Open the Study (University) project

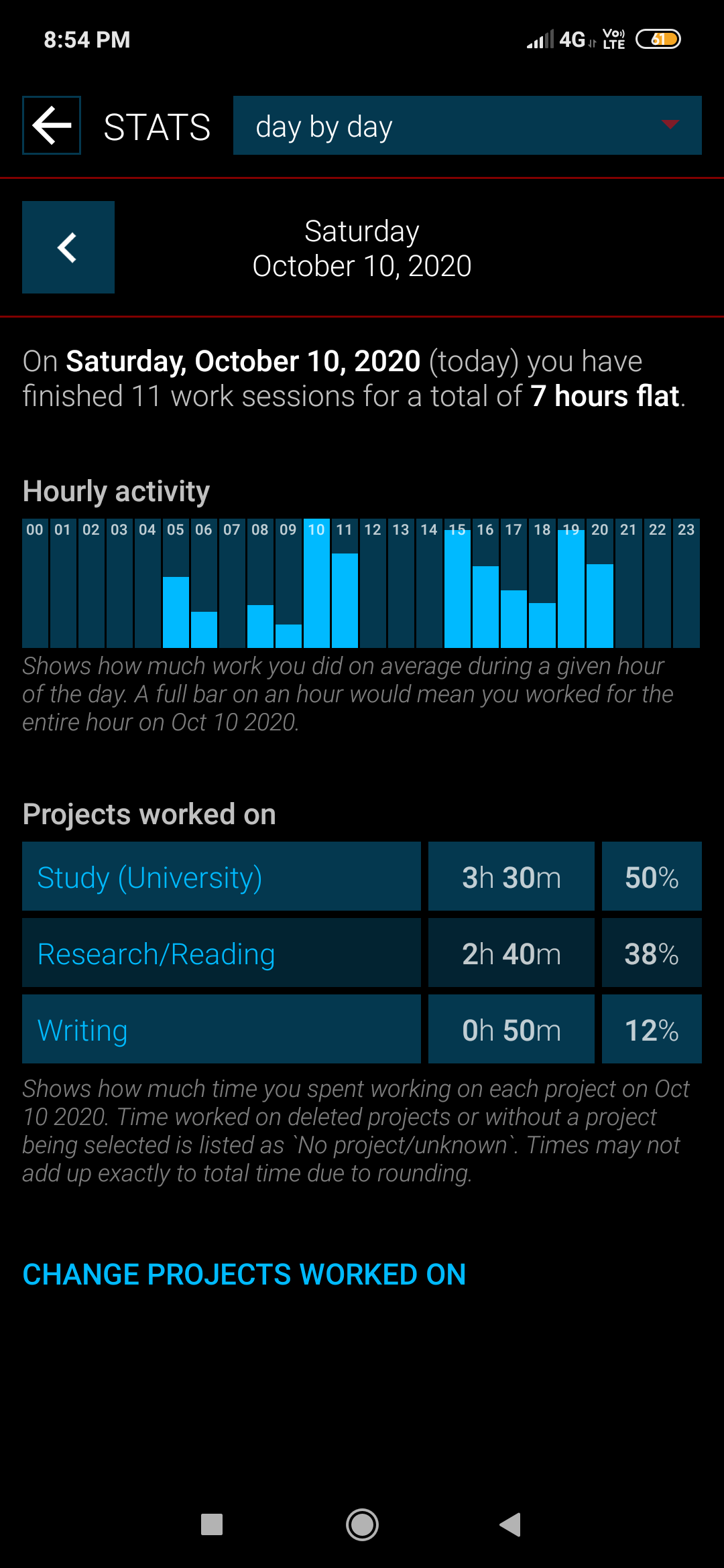coord(221,876)
